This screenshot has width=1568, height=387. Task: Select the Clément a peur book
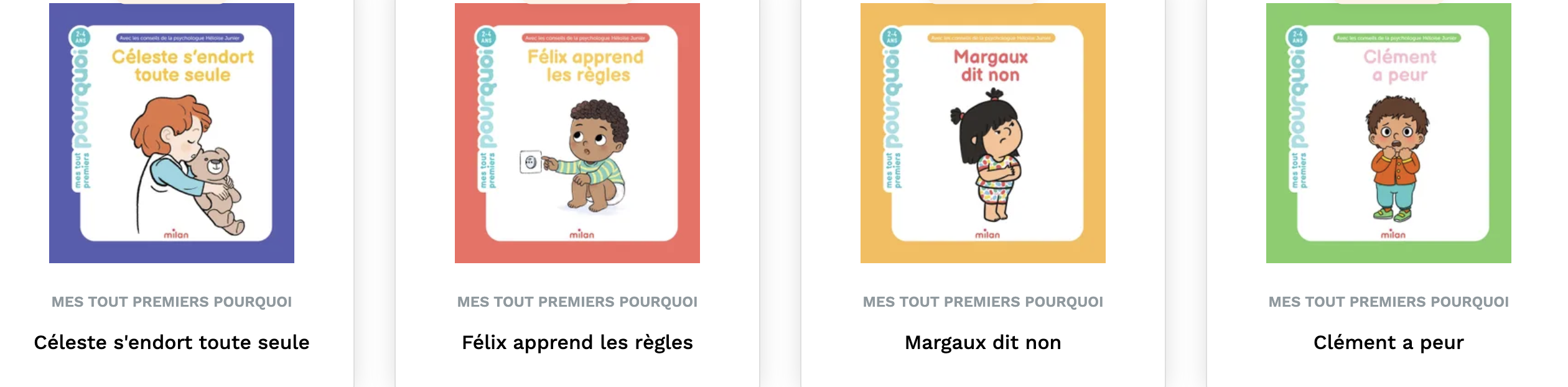tap(1388, 133)
